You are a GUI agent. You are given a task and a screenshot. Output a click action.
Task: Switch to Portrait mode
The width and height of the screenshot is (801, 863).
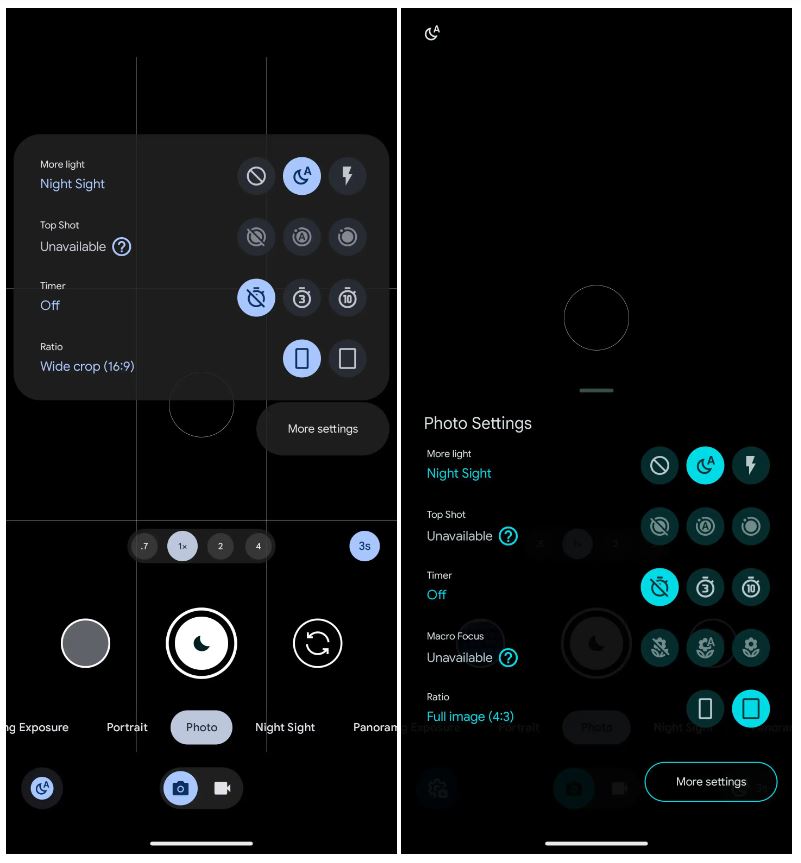coord(127,727)
